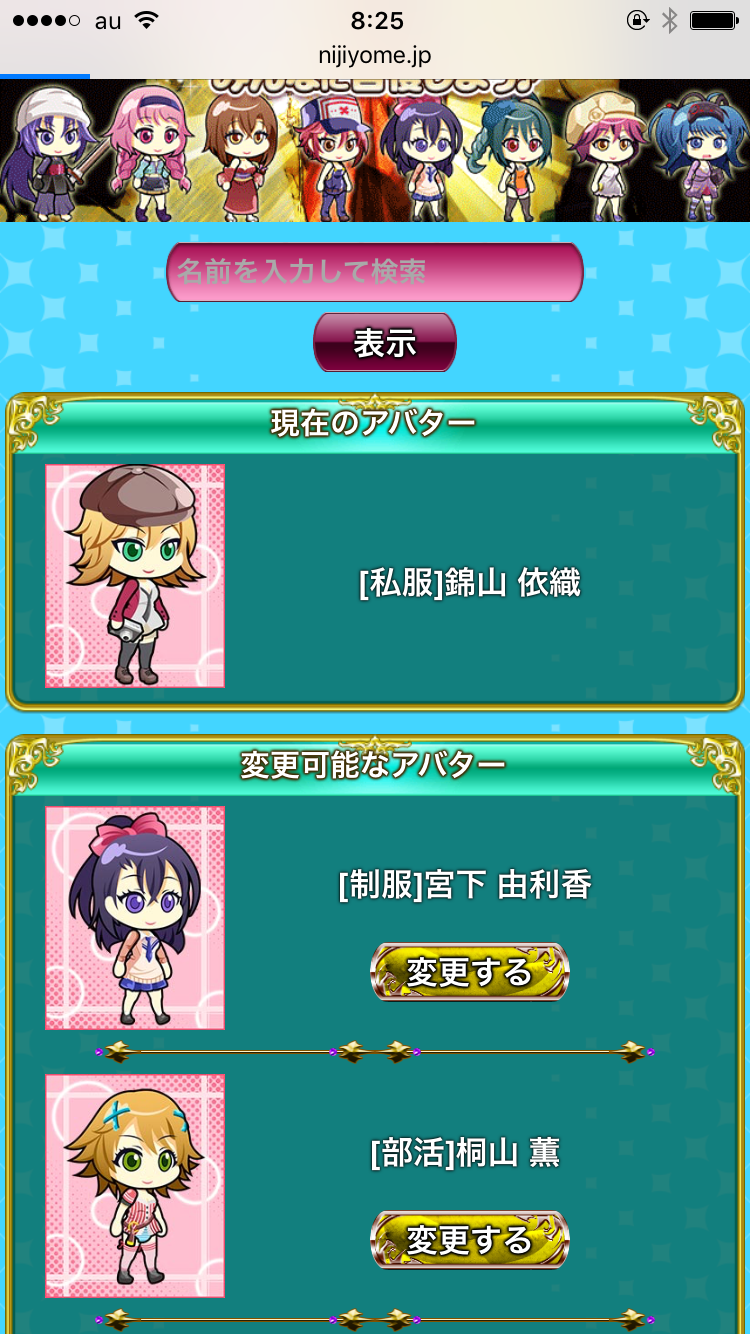Change avatar to [制服]宮下 由利香

(x=469, y=972)
